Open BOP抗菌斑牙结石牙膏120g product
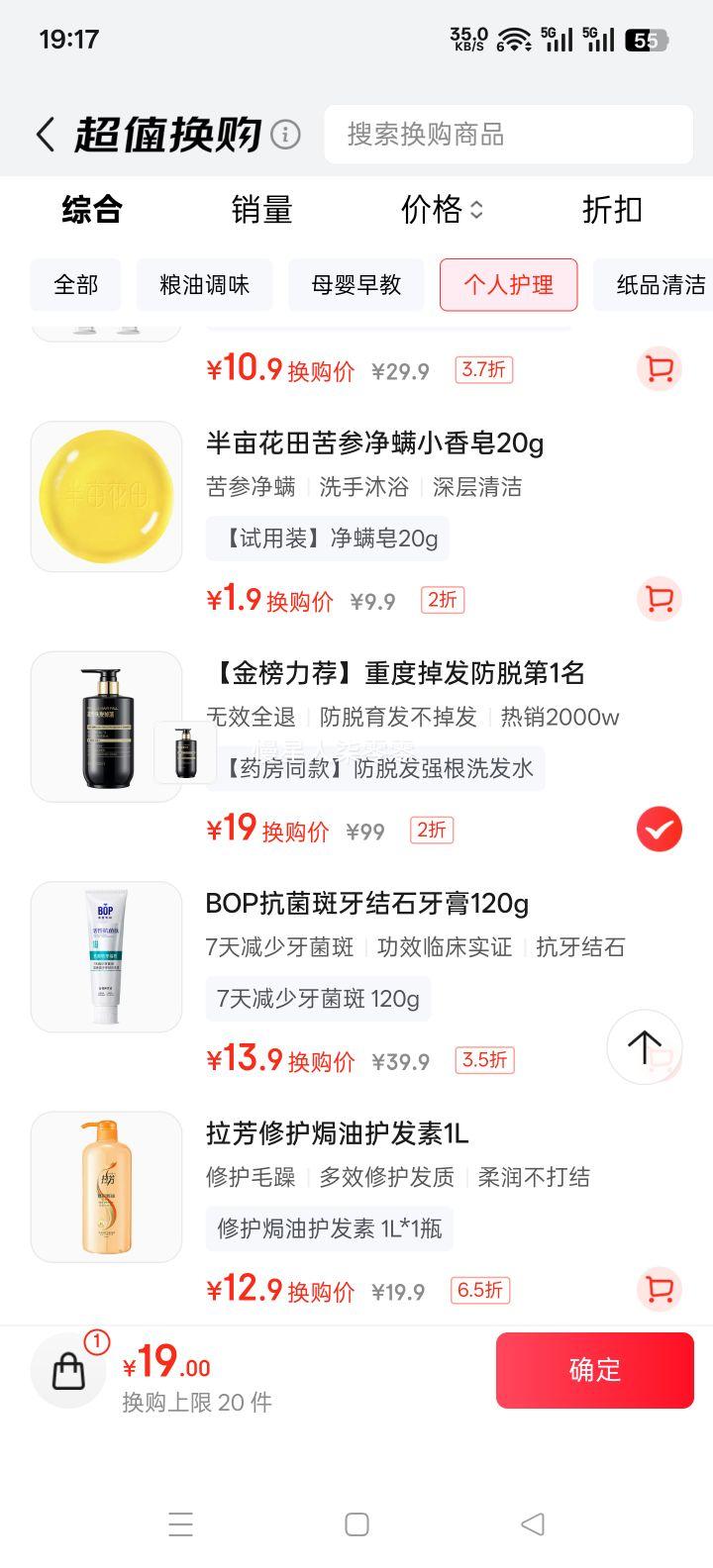The width and height of the screenshot is (713, 1568). point(367,904)
